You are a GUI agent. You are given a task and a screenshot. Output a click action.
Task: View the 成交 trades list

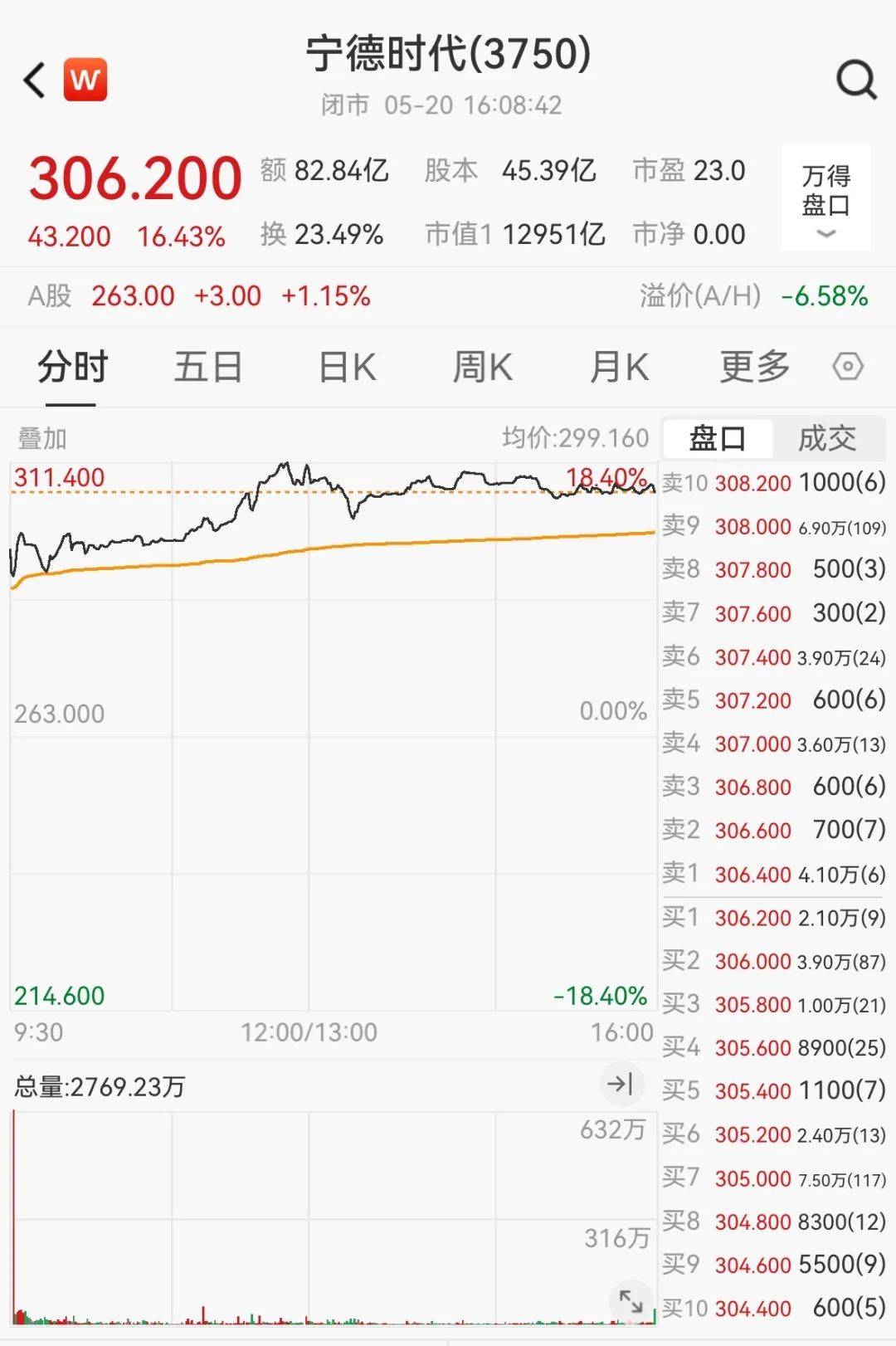tap(826, 438)
